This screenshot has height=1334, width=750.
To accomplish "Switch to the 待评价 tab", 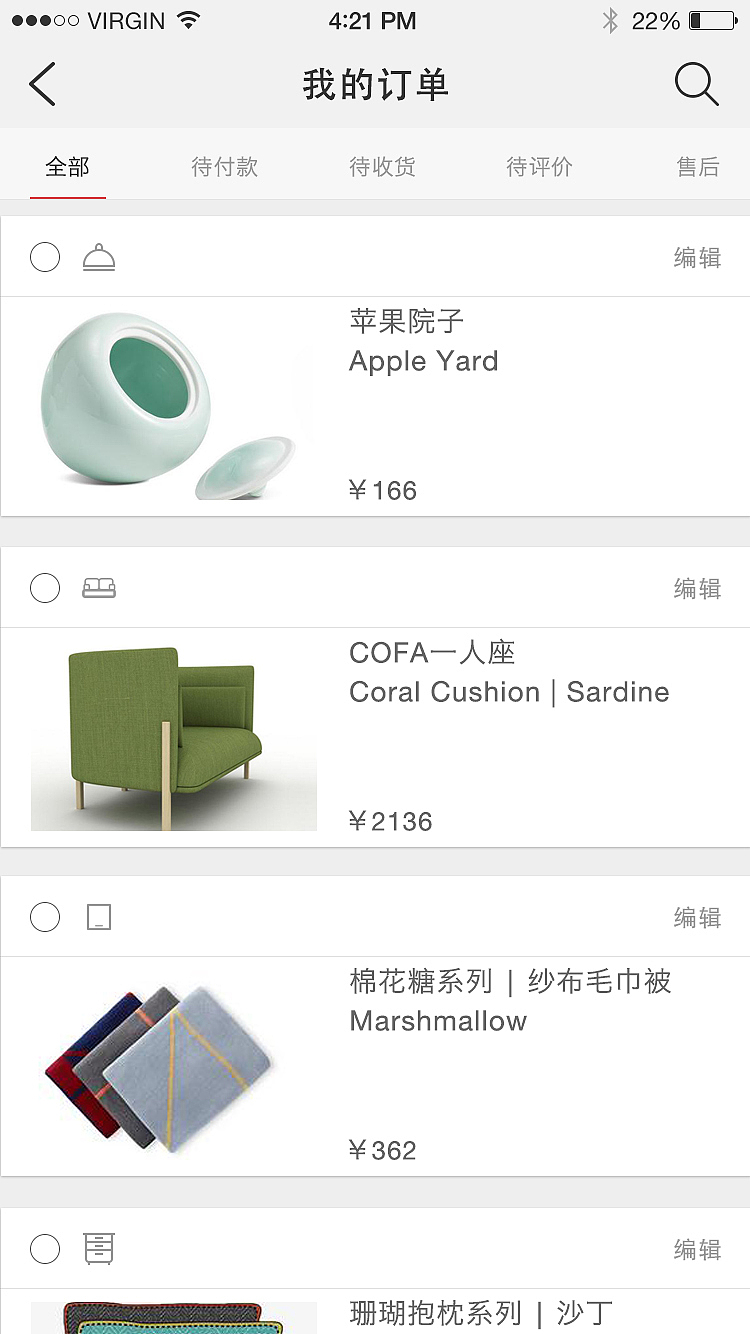I will (x=539, y=167).
